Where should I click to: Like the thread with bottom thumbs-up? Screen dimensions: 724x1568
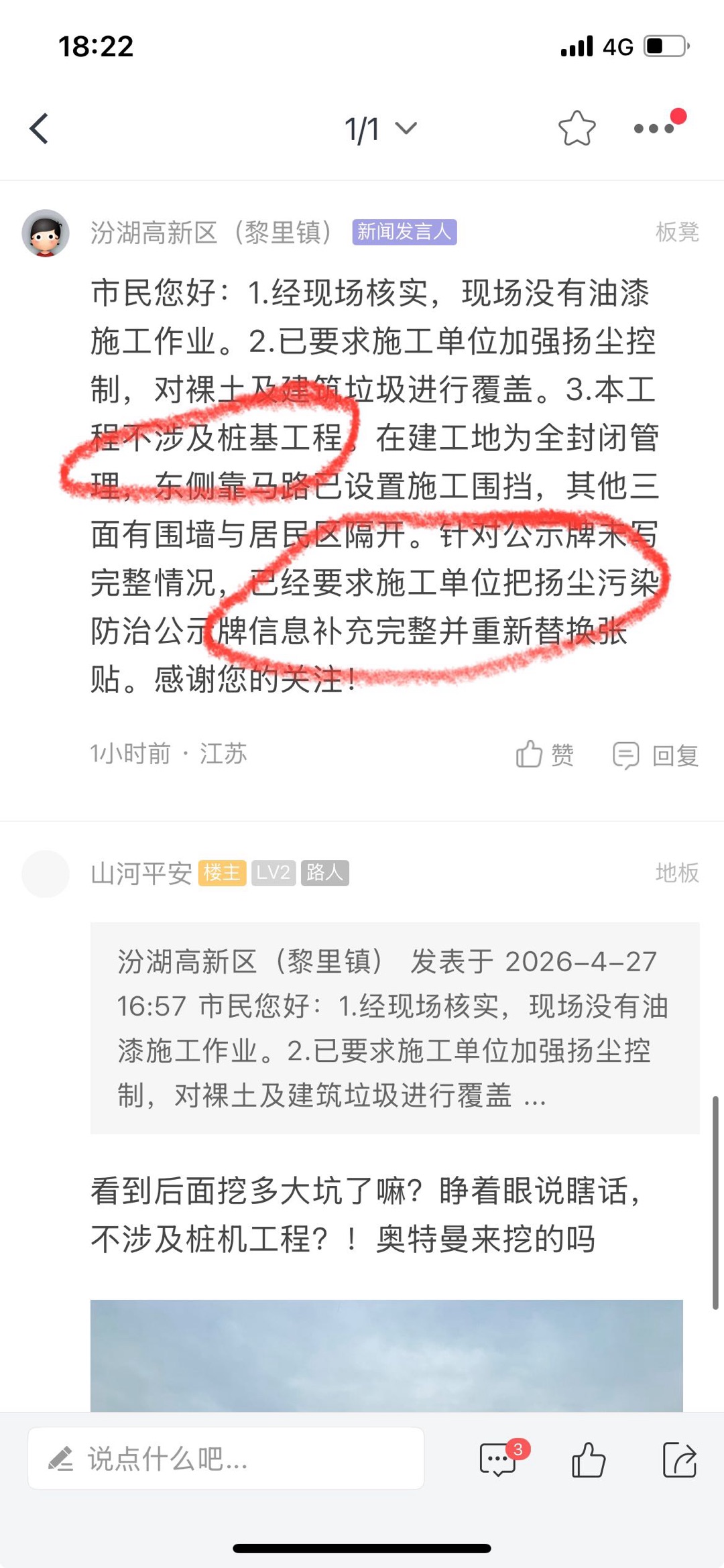(x=588, y=1459)
